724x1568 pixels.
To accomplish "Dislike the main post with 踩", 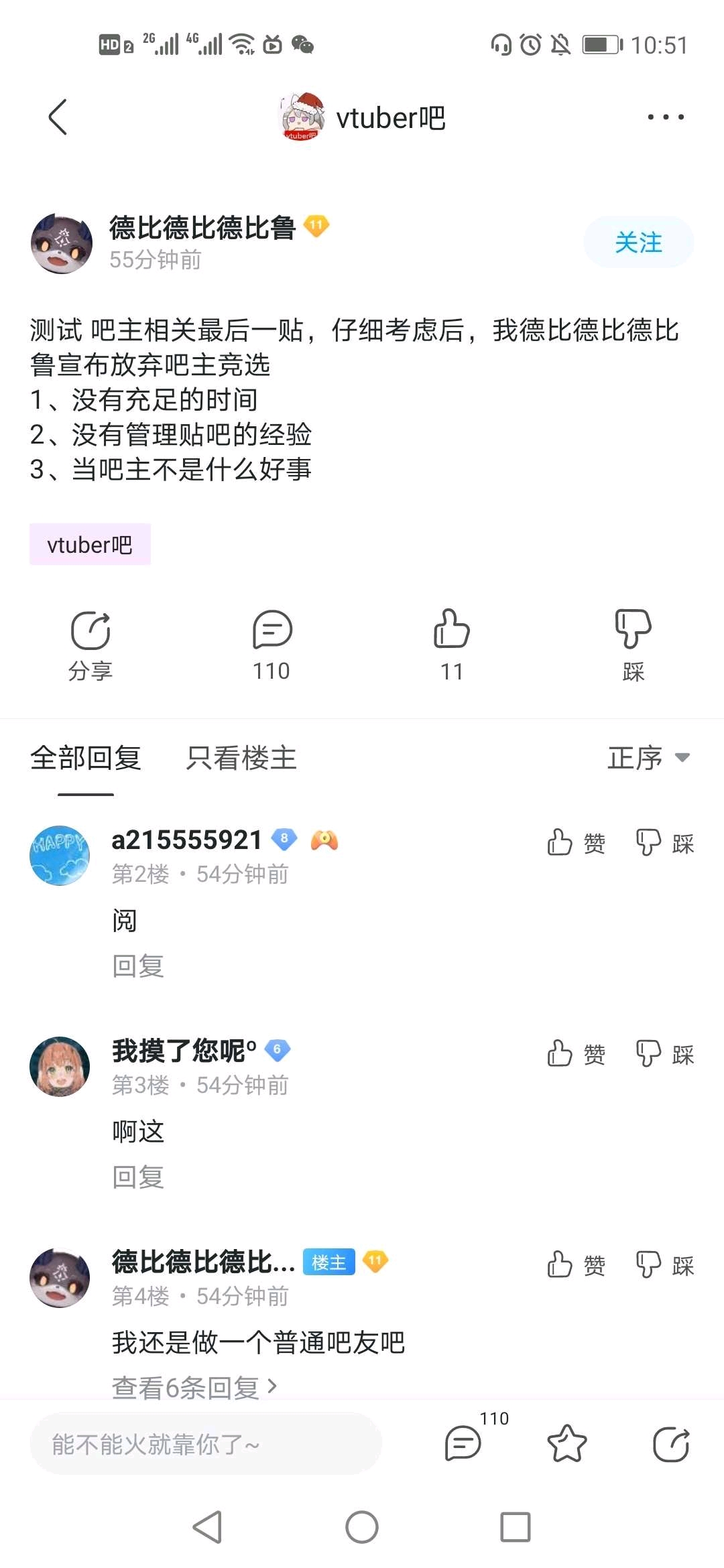I will tap(633, 643).
